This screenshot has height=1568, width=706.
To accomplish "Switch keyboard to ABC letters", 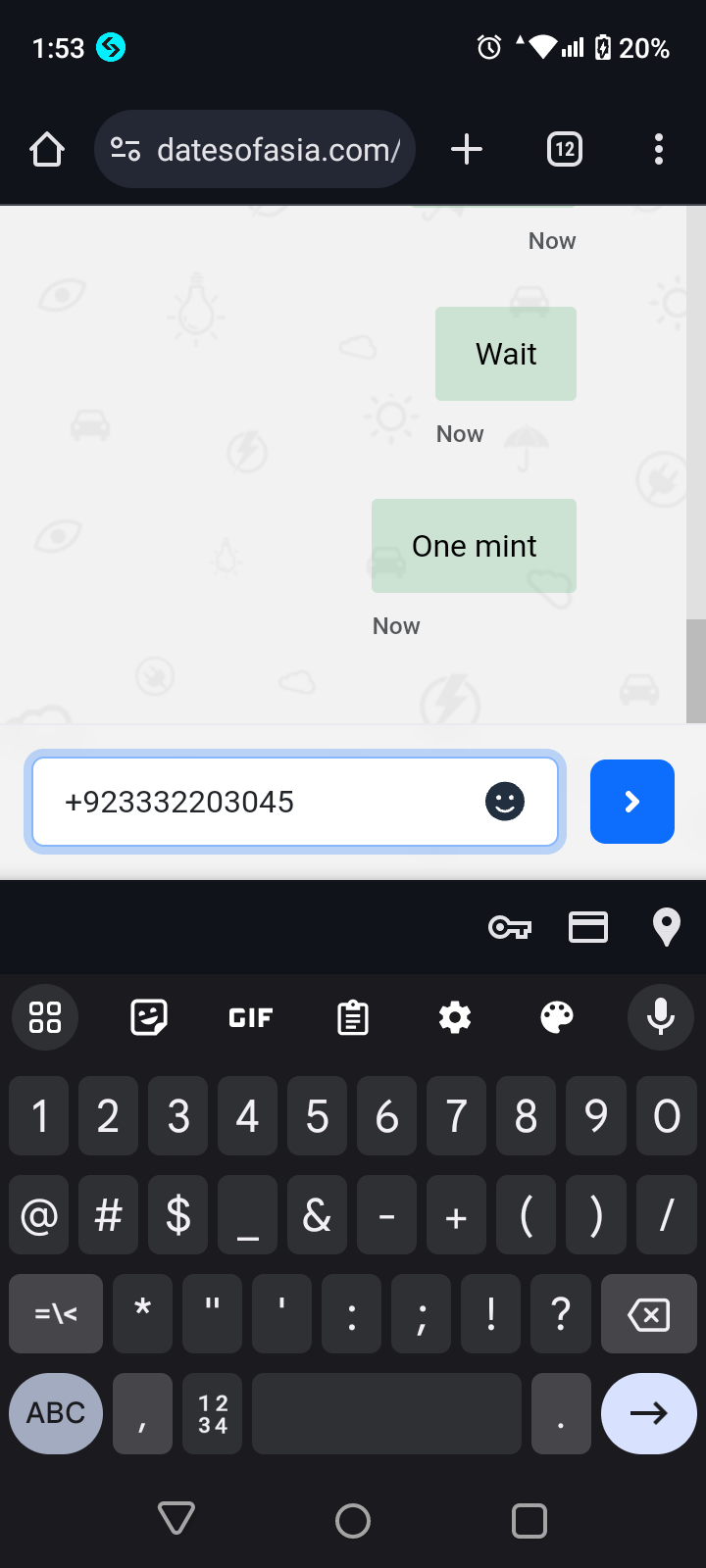I will click(56, 1413).
